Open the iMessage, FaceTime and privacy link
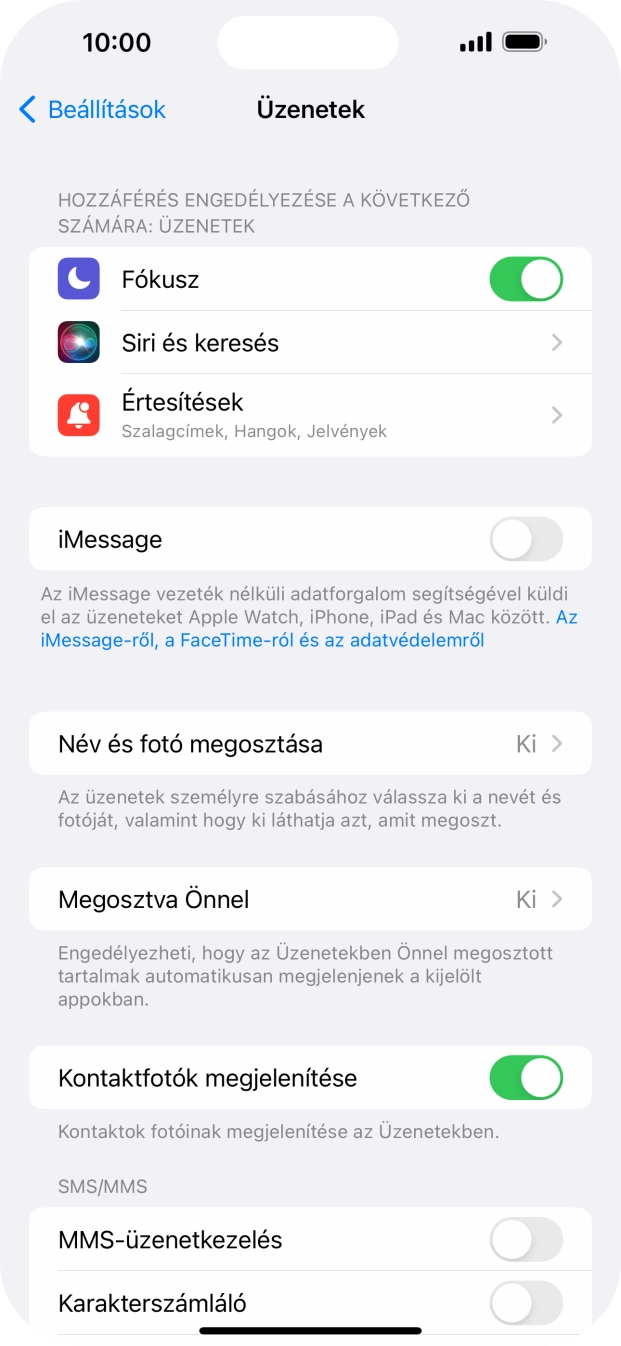This screenshot has height=1346, width=621. pyautogui.click(x=262, y=640)
